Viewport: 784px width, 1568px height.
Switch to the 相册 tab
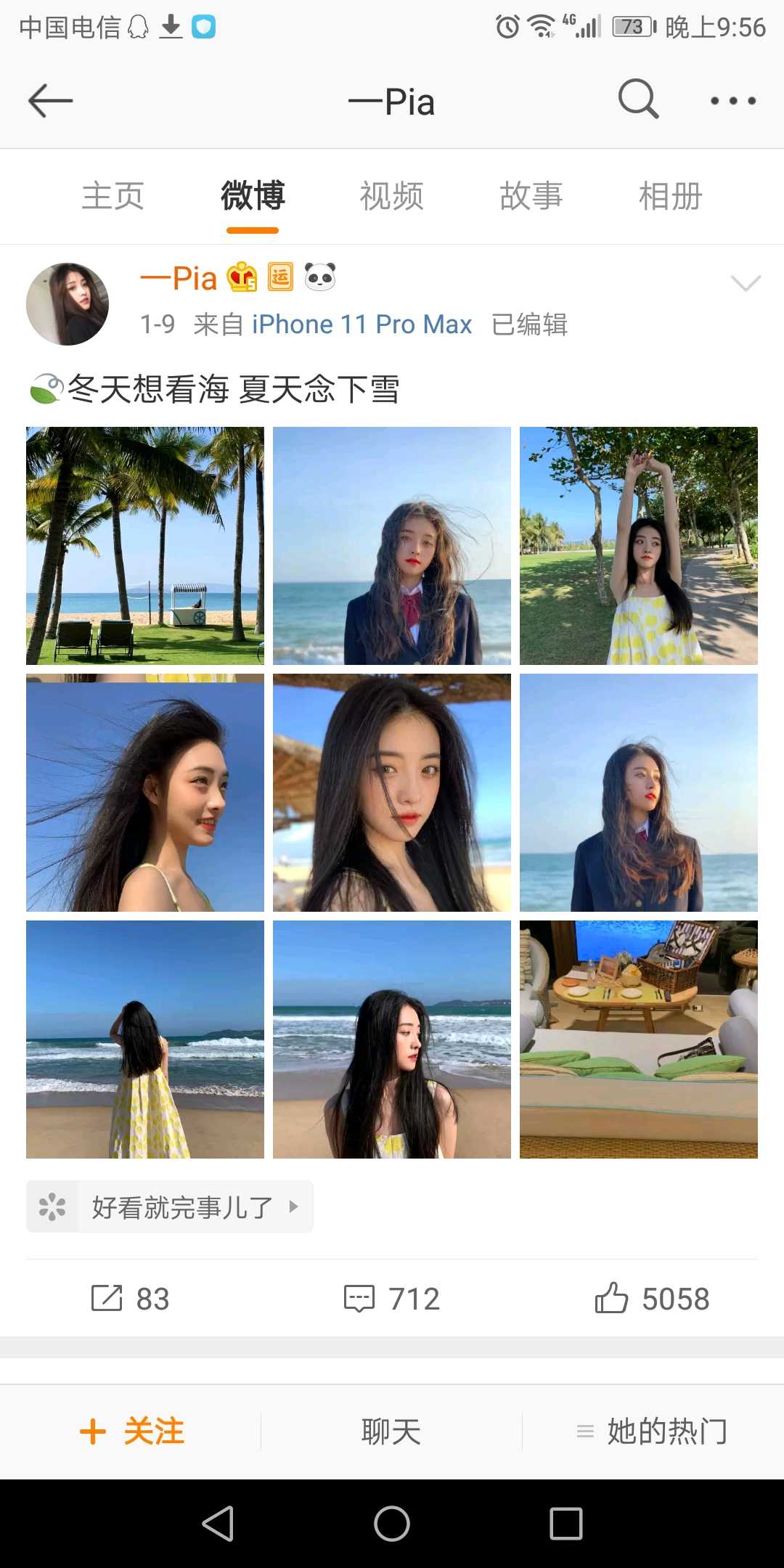[x=671, y=197]
